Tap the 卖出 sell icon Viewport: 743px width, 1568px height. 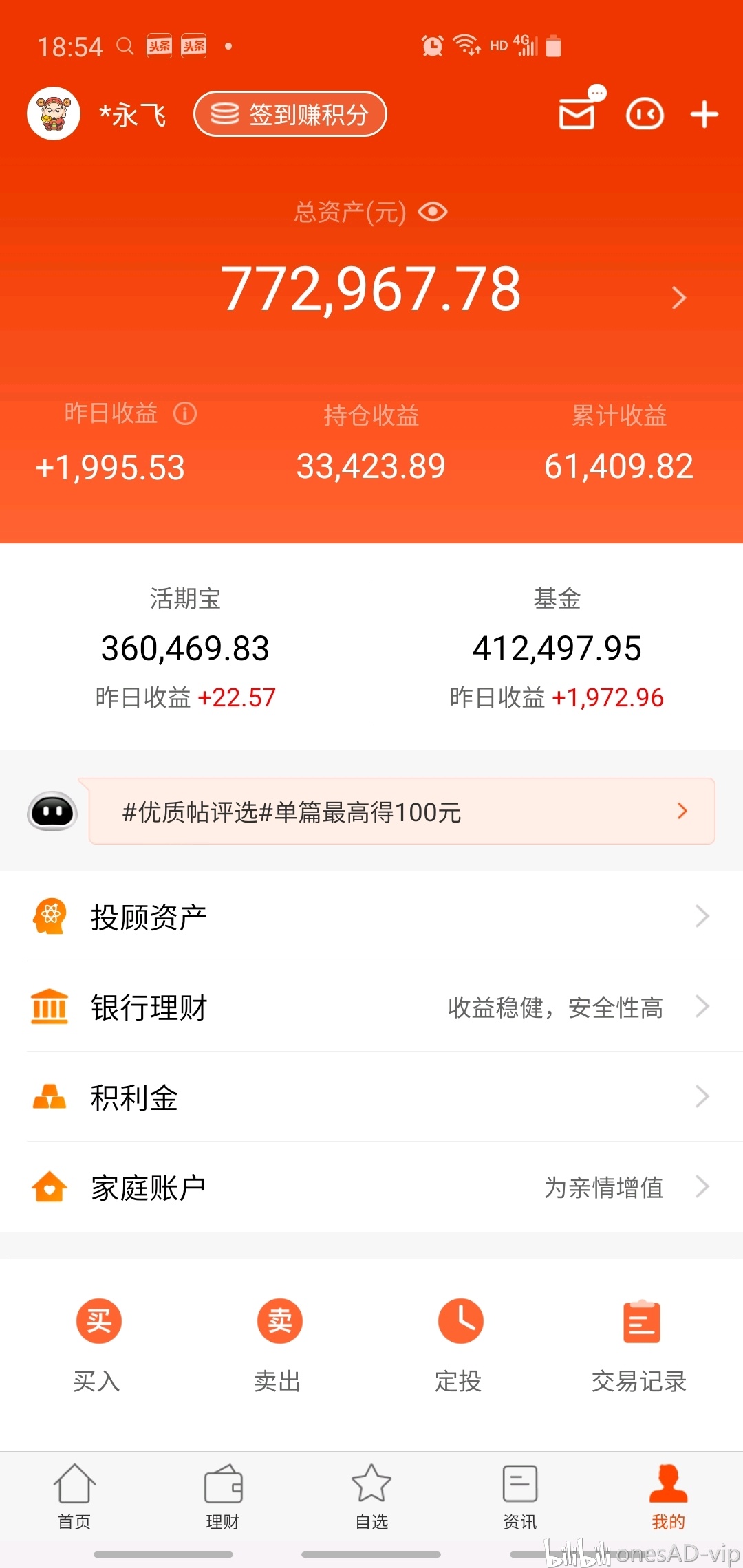279,1320
